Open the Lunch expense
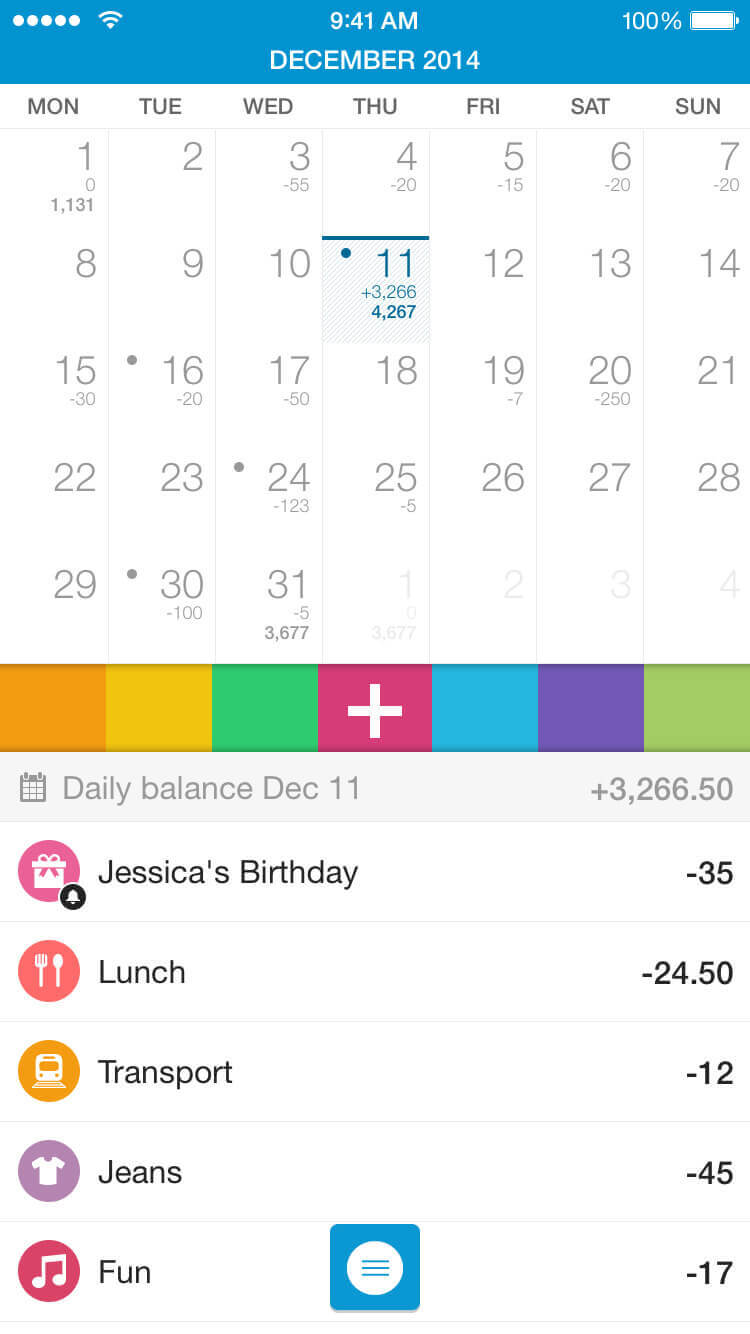Screen dimensions: 750x1334 pos(375,972)
